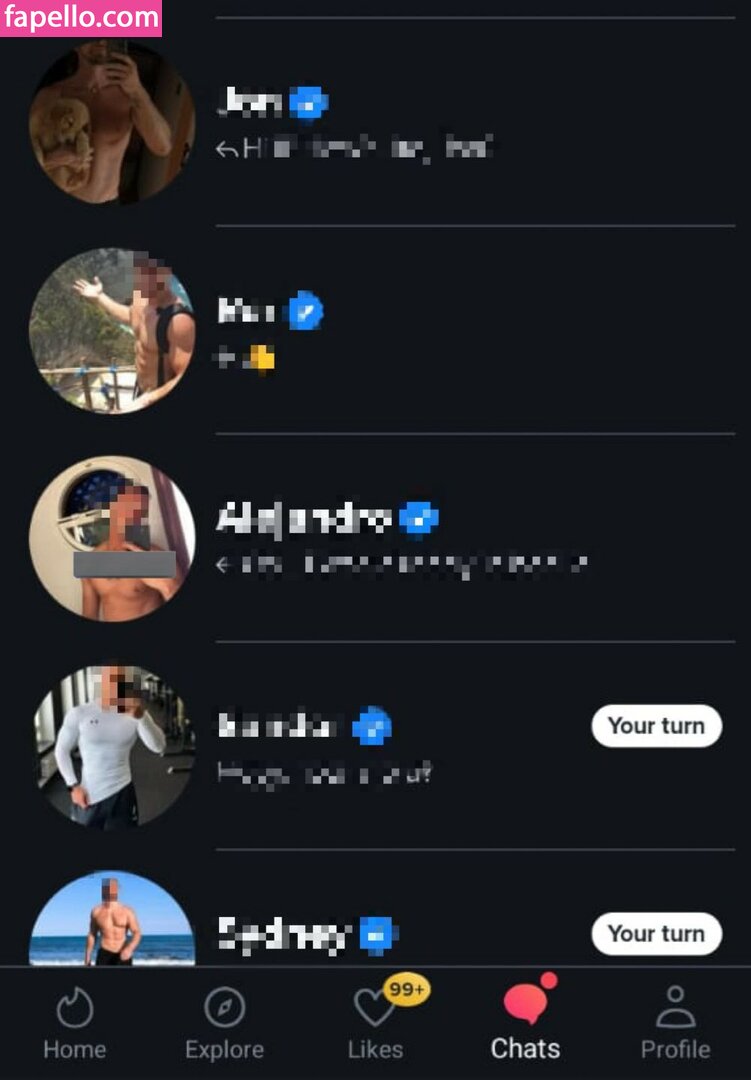Open the topmost chat in the list
The width and height of the screenshot is (751, 1080).
coord(400,122)
